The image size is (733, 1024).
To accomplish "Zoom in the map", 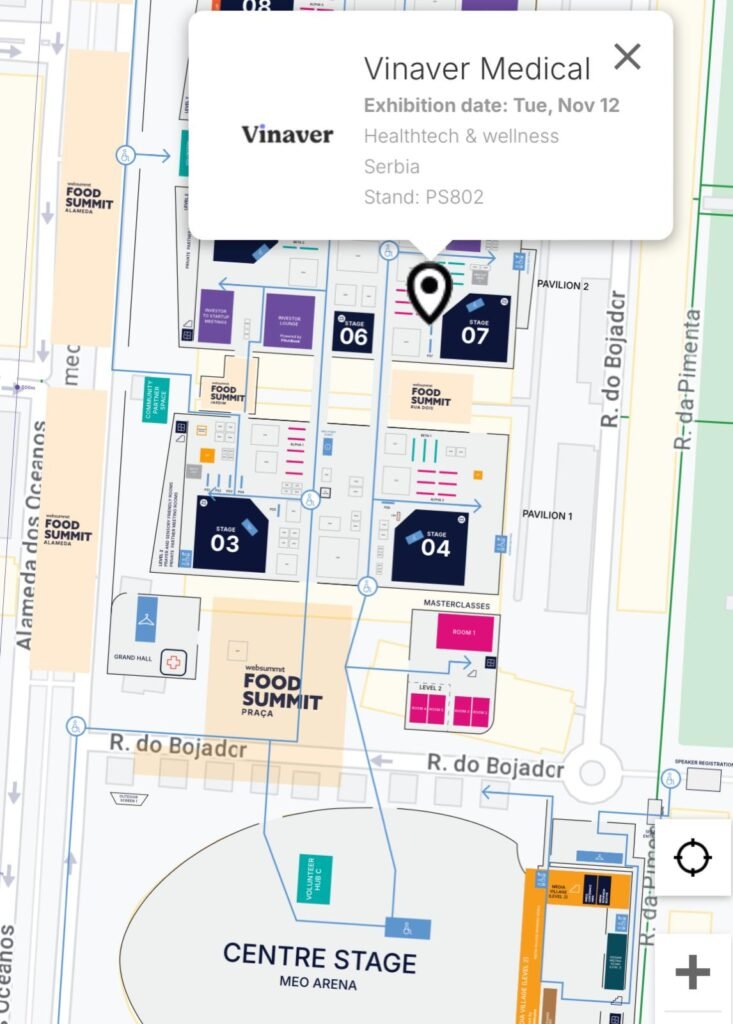I will [x=693, y=971].
